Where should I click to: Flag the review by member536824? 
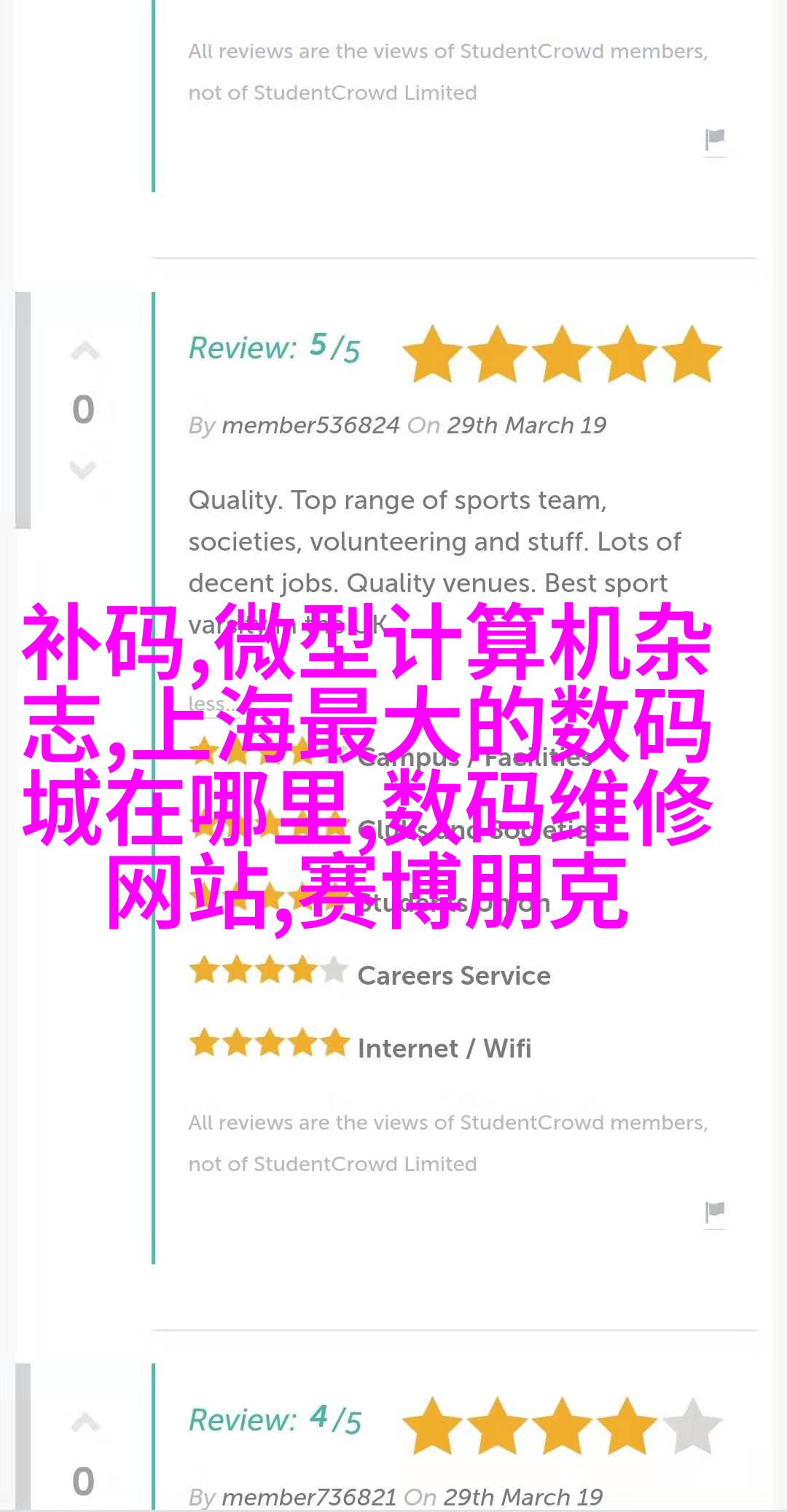tap(715, 1212)
